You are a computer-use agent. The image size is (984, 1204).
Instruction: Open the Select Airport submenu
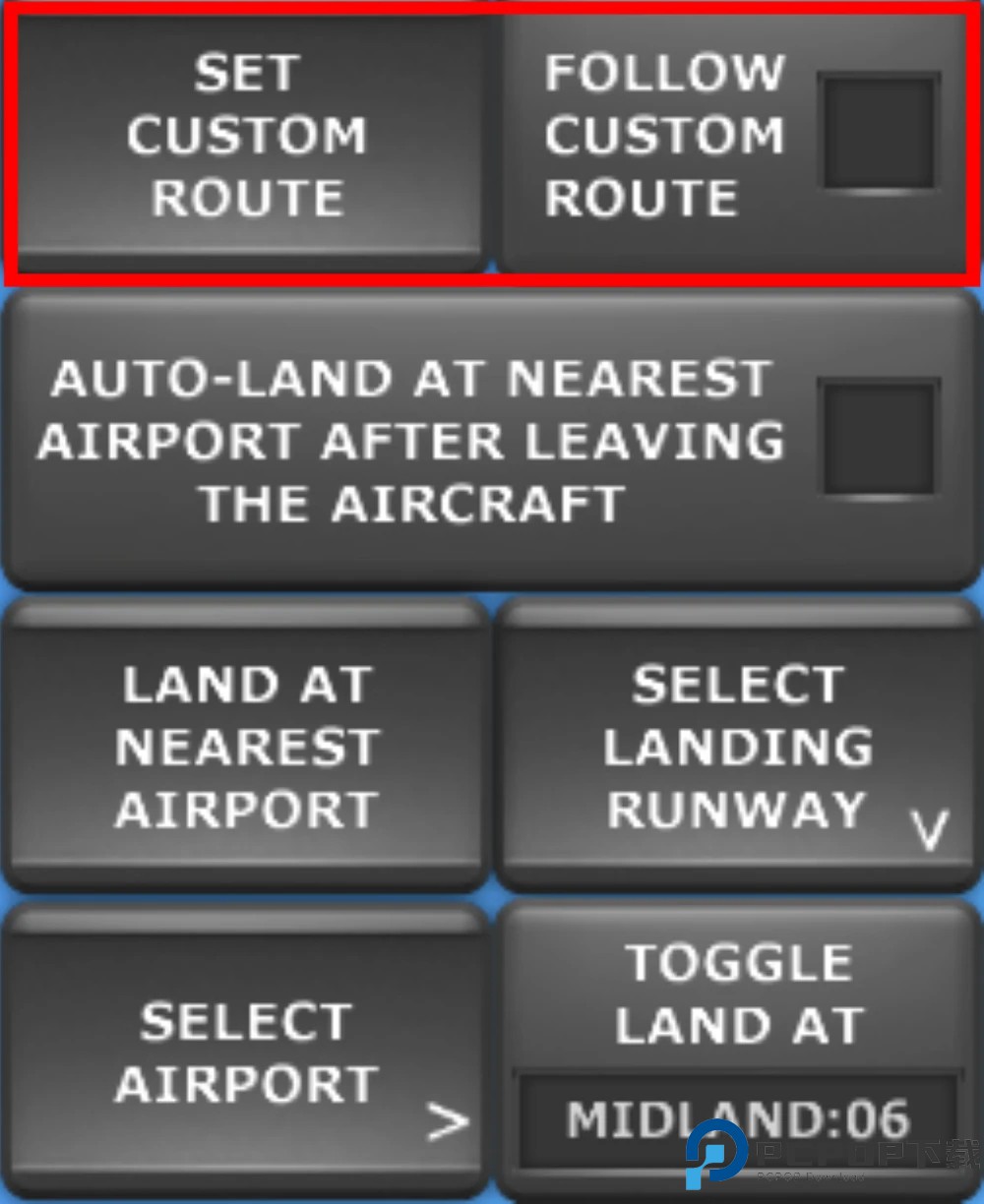246,1053
